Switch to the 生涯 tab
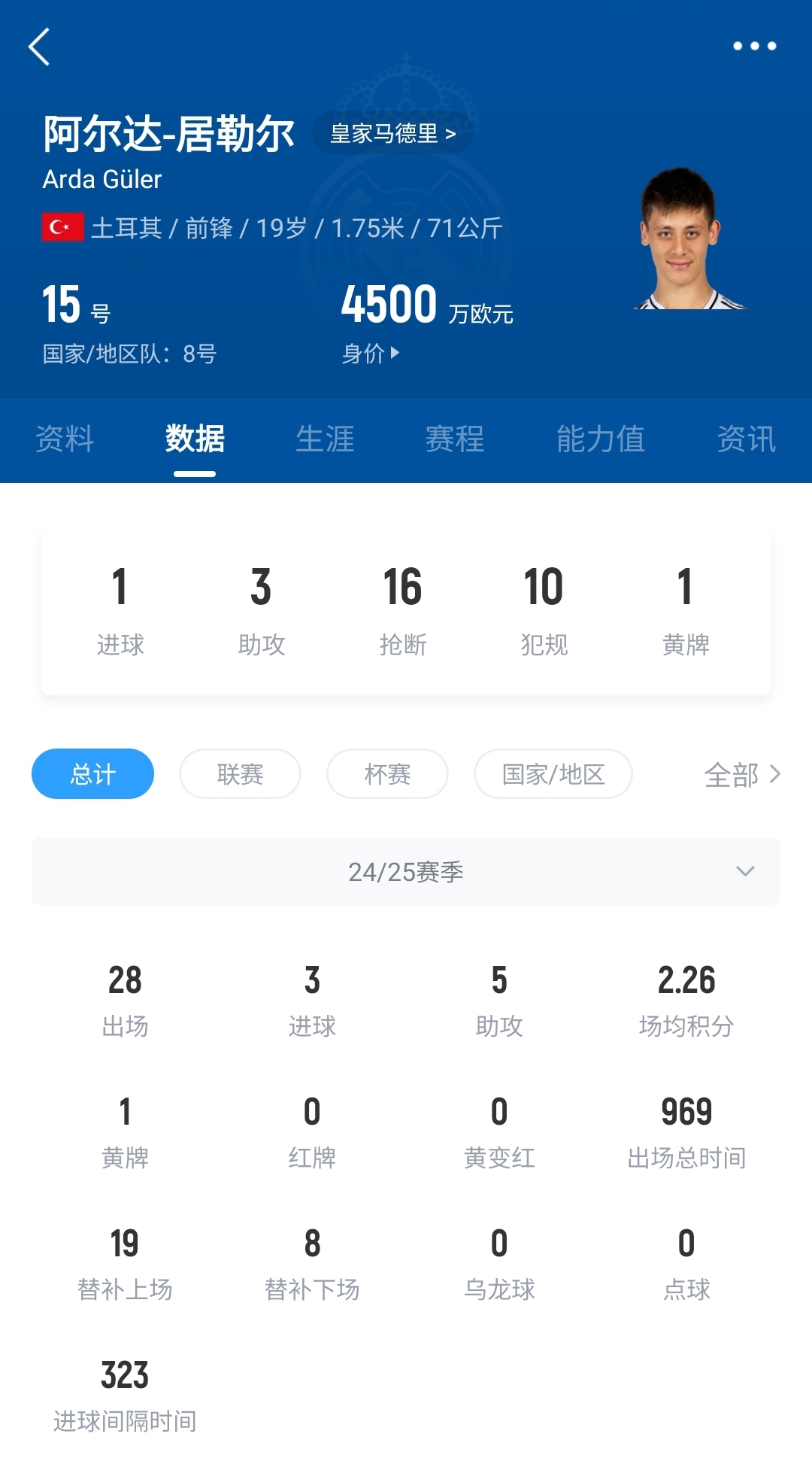This screenshot has width=812, height=1473. coord(325,439)
